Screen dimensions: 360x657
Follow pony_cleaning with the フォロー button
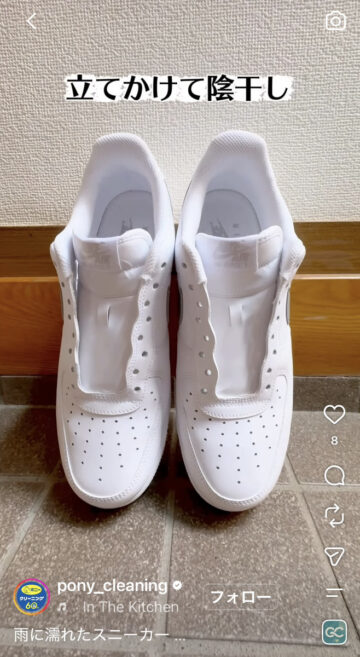click(241, 597)
